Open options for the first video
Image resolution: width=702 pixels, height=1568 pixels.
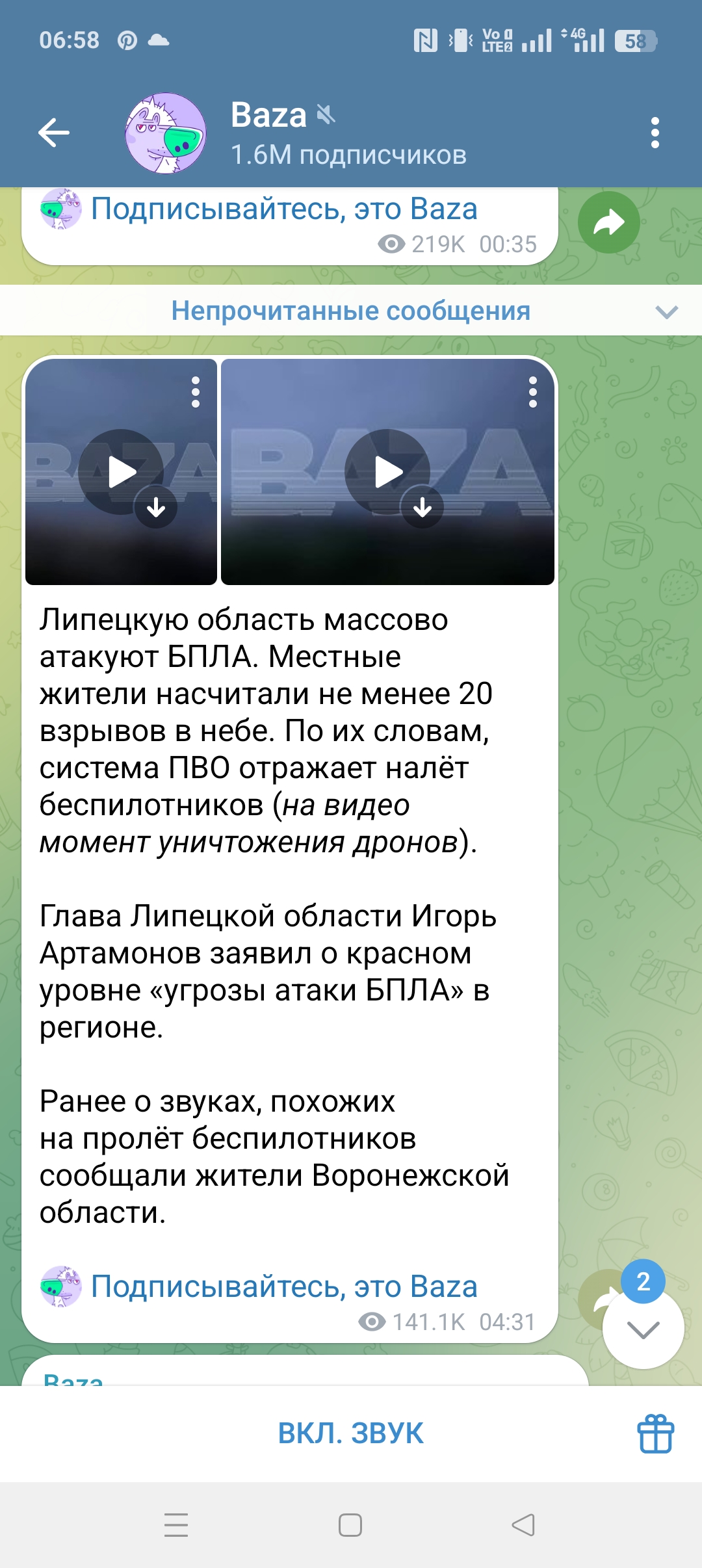(x=196, y=392)
